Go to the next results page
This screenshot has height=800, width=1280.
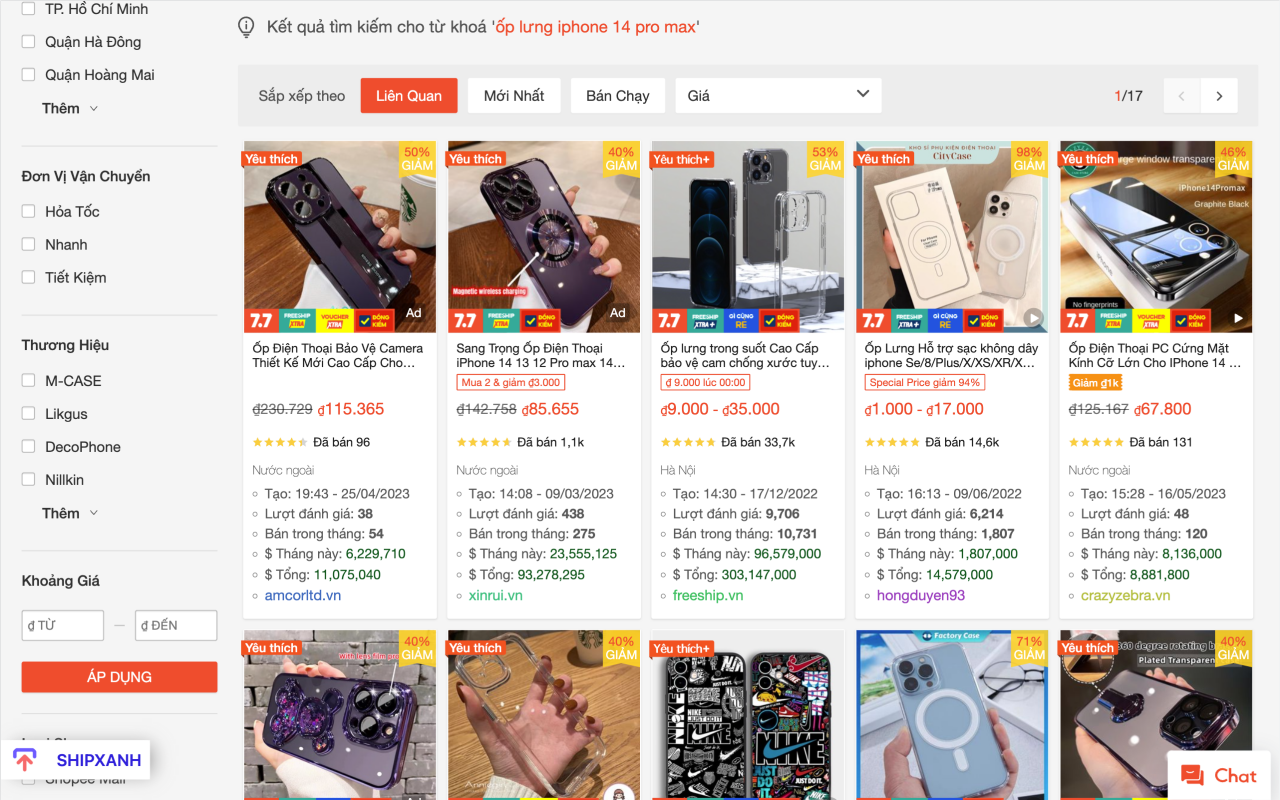pyautogui.click(x=1219, y=96)
